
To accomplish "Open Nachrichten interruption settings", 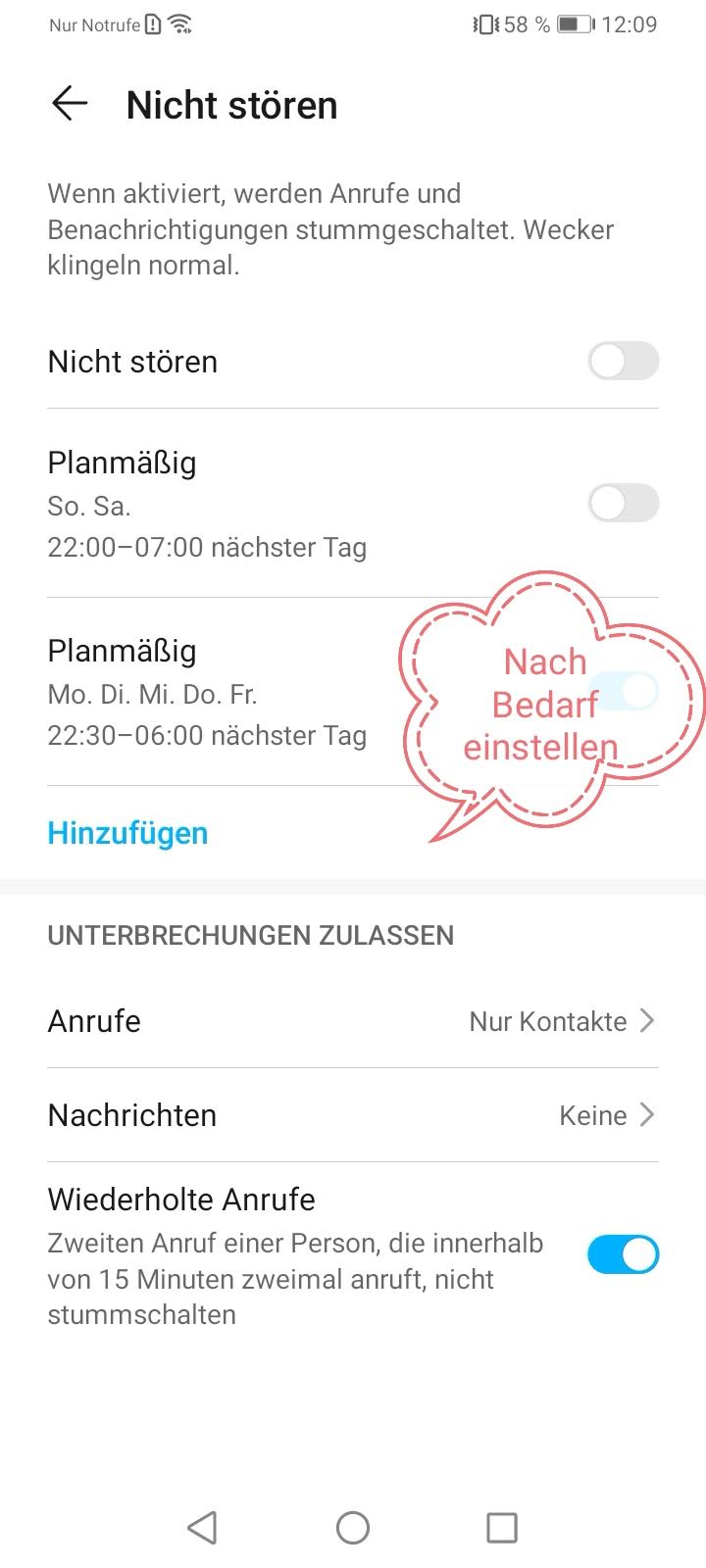I will (x=353, y=1115).
